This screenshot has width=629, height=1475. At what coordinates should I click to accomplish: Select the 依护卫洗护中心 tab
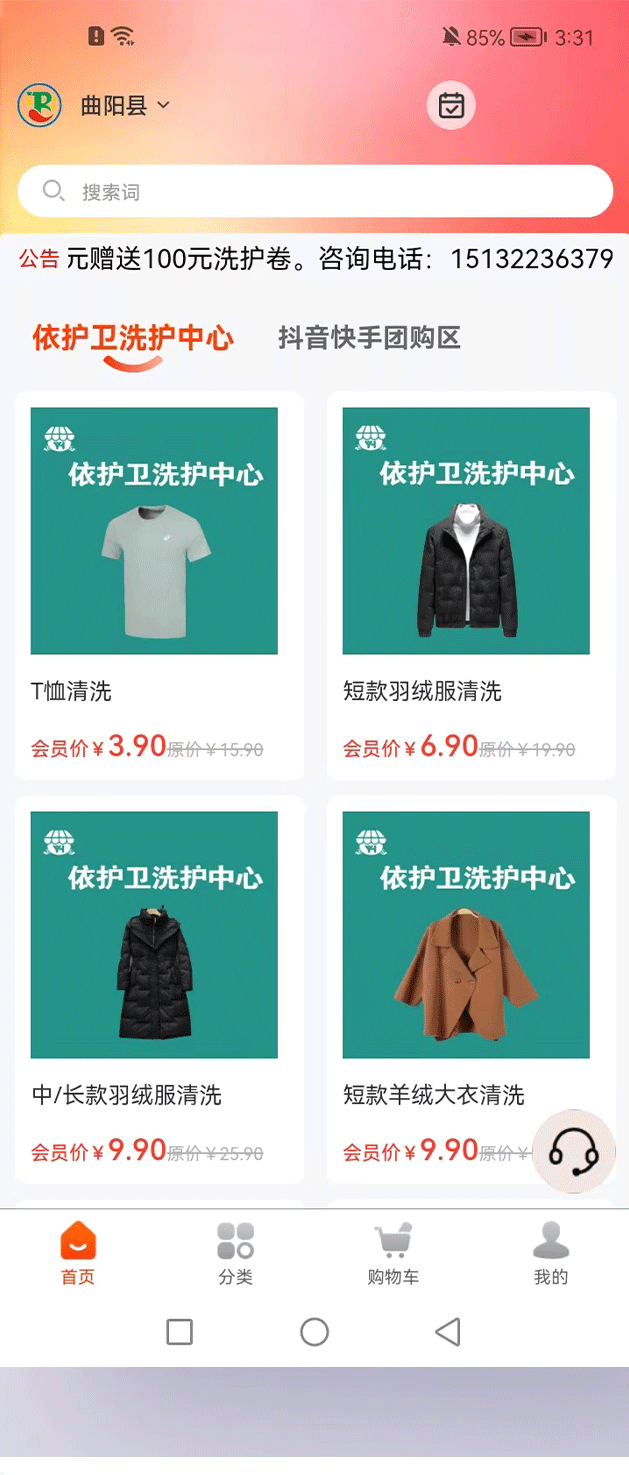pyautogui.click(x=133, y=338)
